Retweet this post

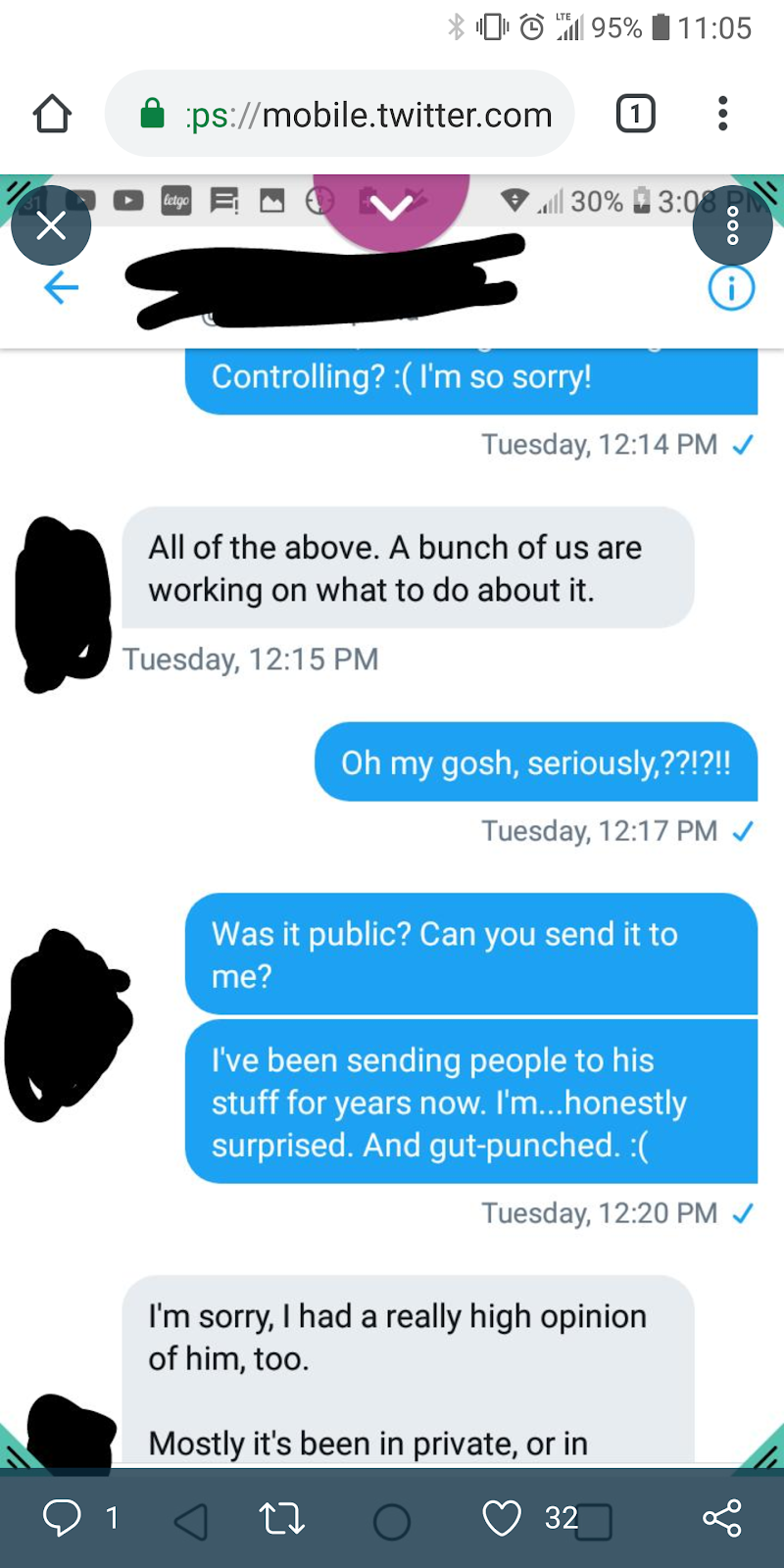281,1518
